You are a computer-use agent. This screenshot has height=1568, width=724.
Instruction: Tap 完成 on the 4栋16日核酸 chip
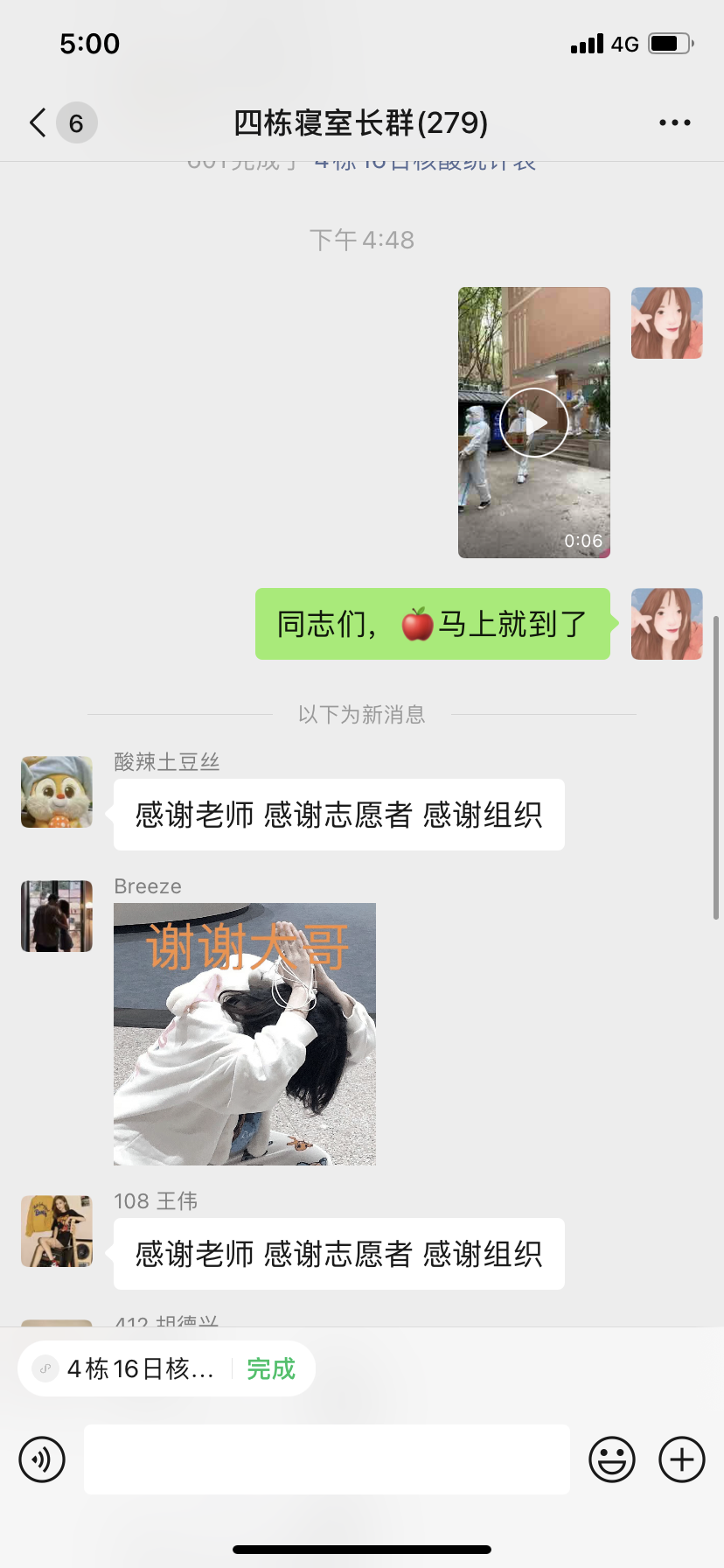[x=271, y=1368]
